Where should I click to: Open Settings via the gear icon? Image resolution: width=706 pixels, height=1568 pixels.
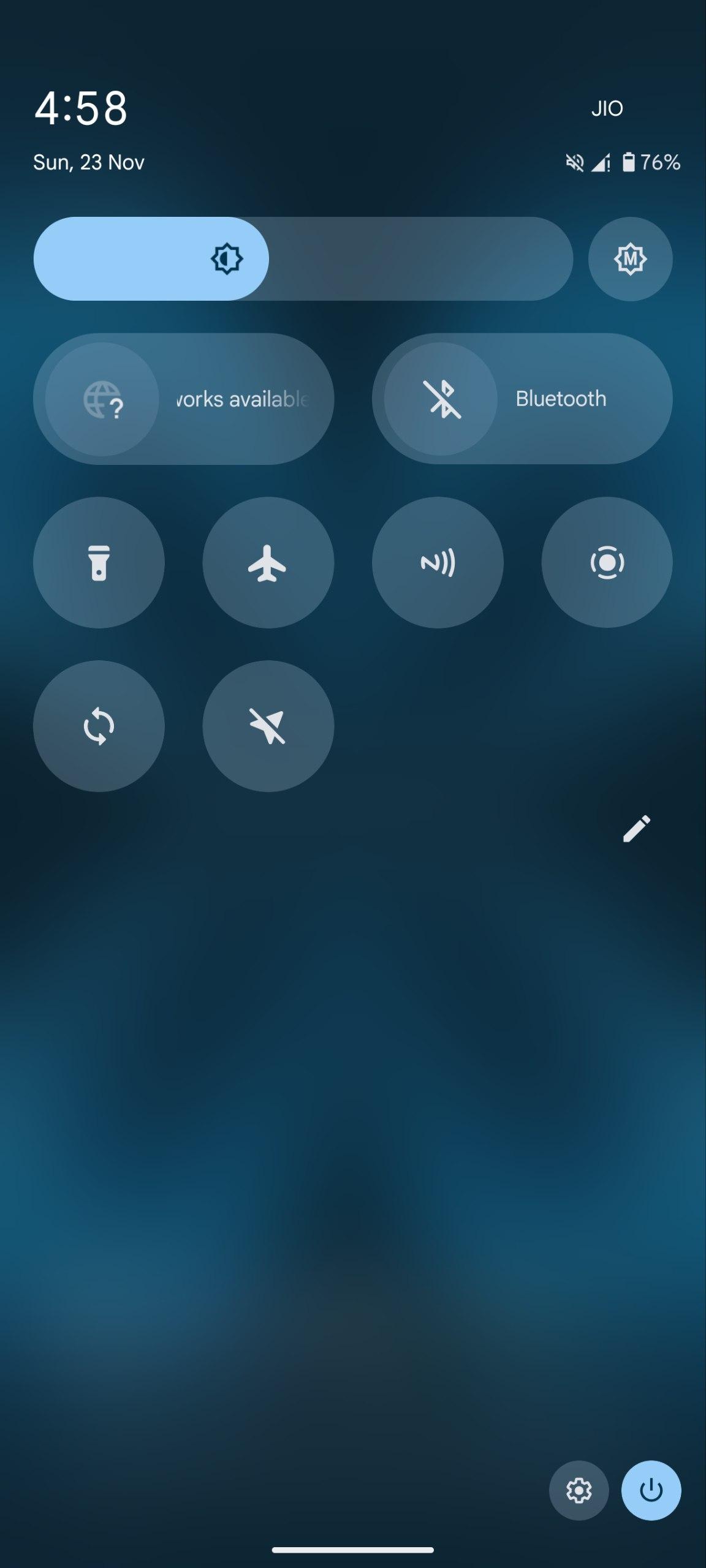[x=579, y=1490]
